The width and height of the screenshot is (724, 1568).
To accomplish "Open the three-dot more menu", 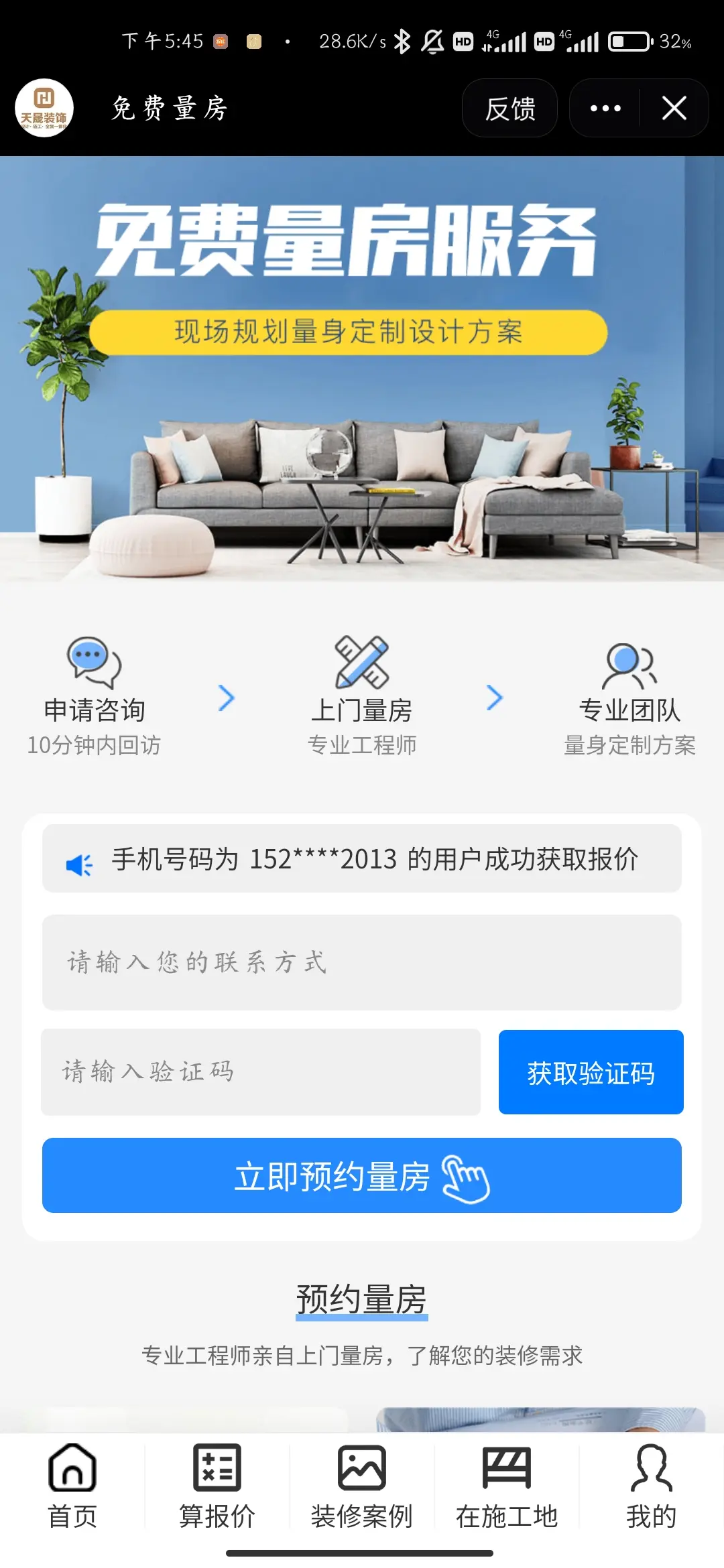I will [x=605, y=109].
